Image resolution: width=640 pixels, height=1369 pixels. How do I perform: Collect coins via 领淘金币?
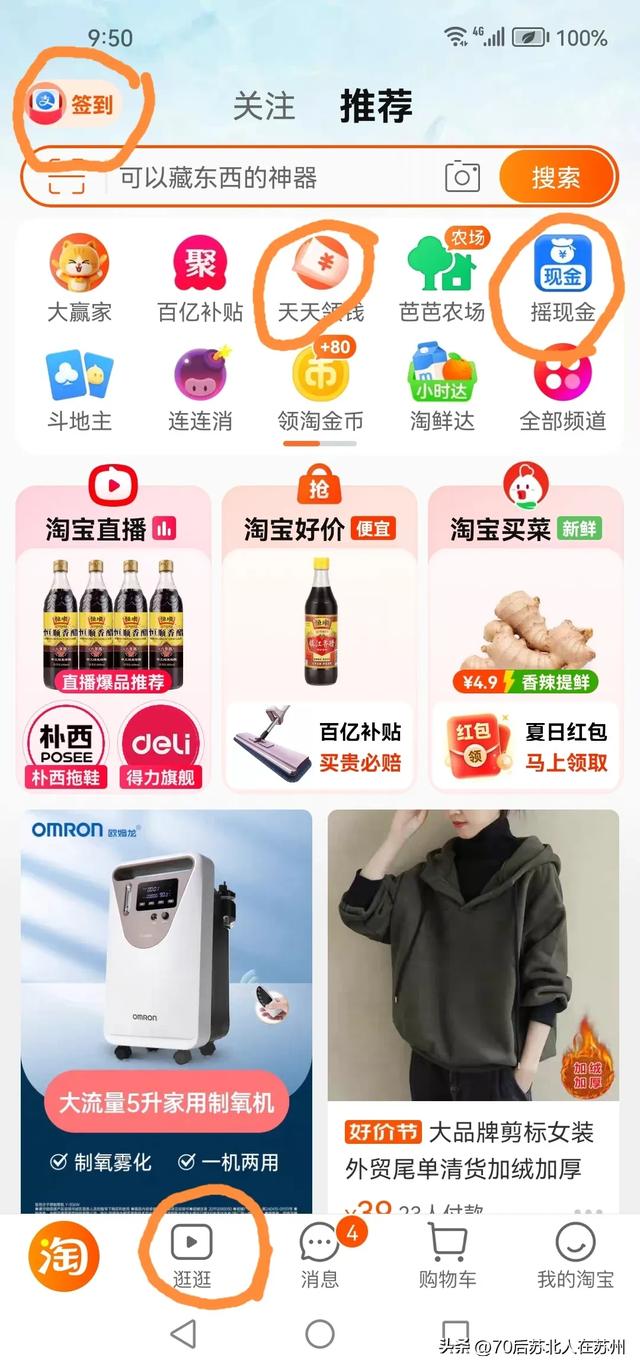[320, 390]
